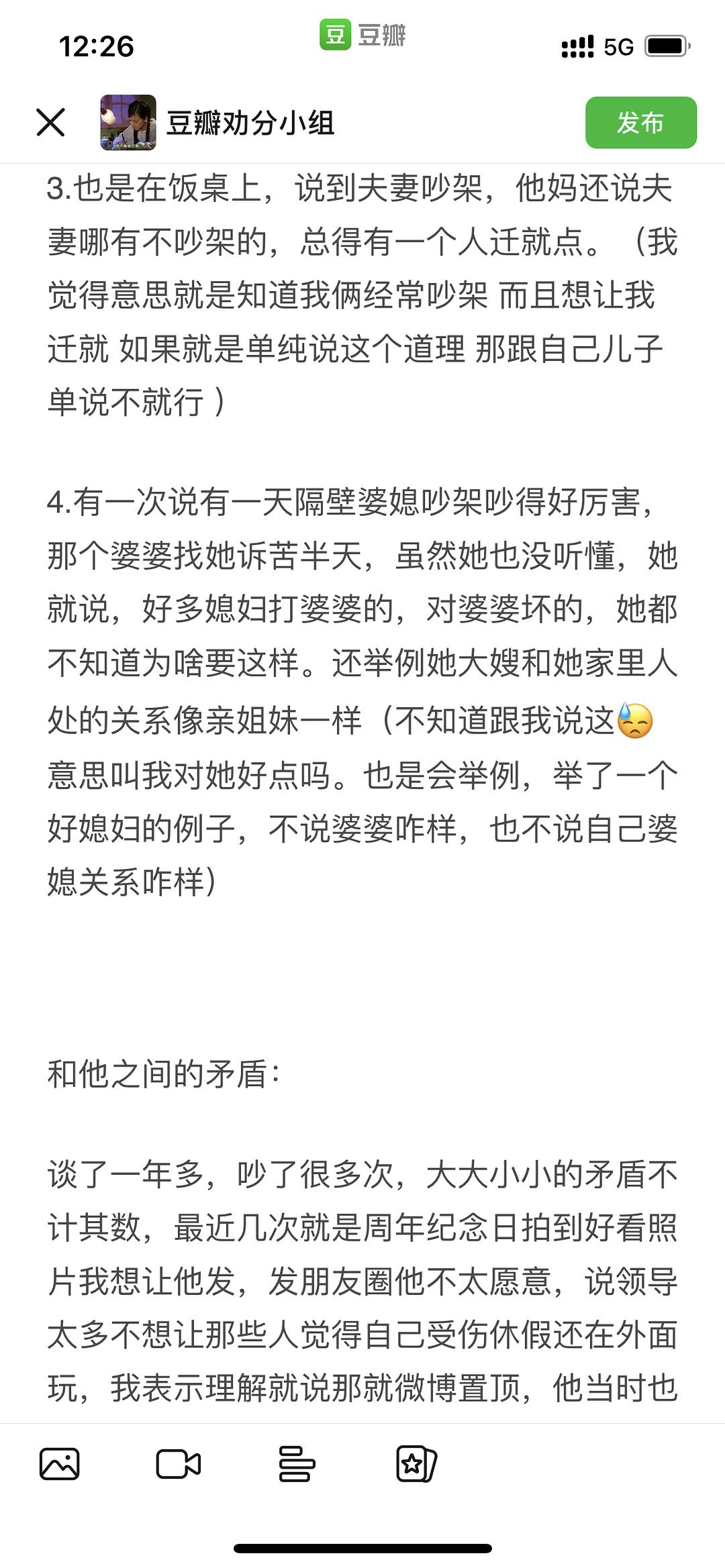Open the 豆瓣劝分小组 group selector
The image size is (725, 1568).
(x=217, y=123)
